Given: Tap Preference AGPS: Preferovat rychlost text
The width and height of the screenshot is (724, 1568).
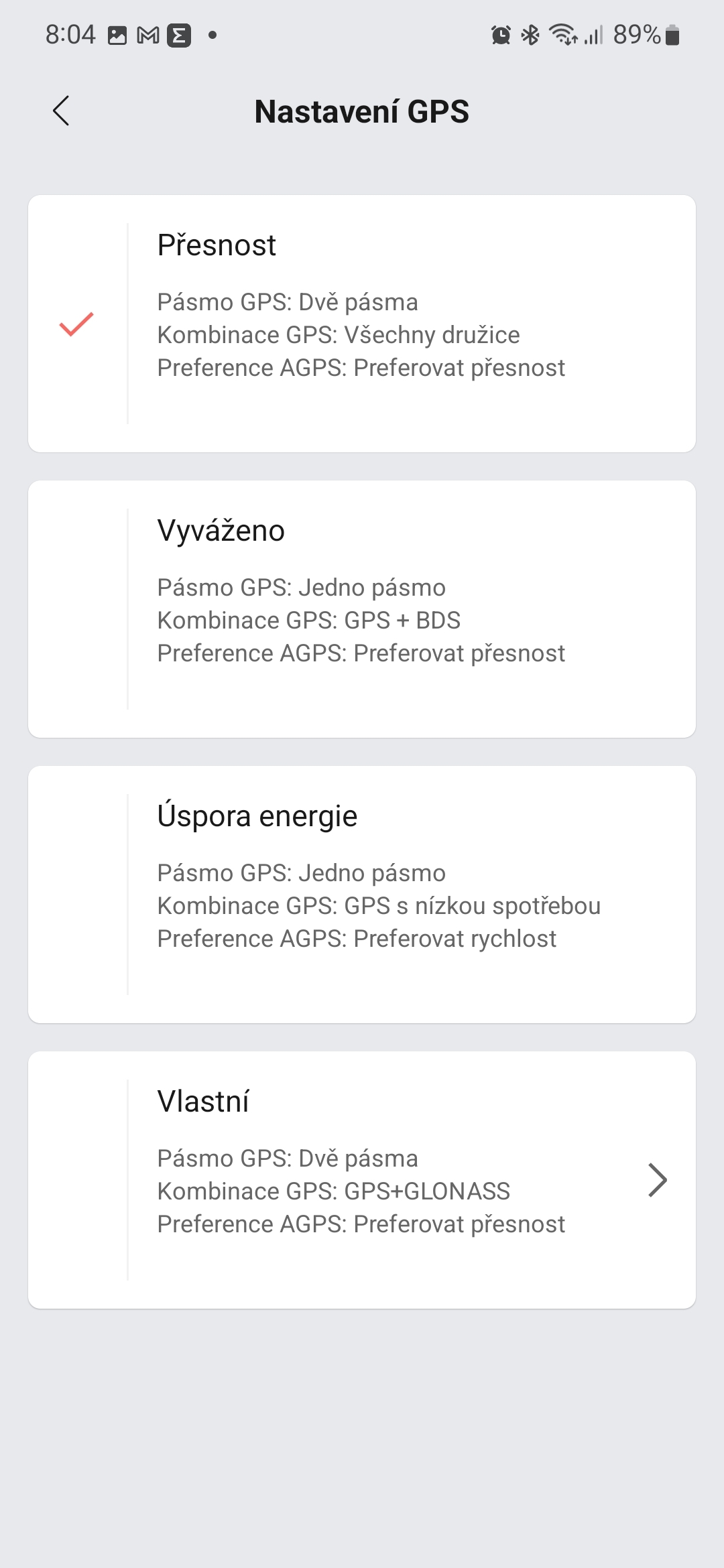Looking at the screenshot, I should [357, 939].
